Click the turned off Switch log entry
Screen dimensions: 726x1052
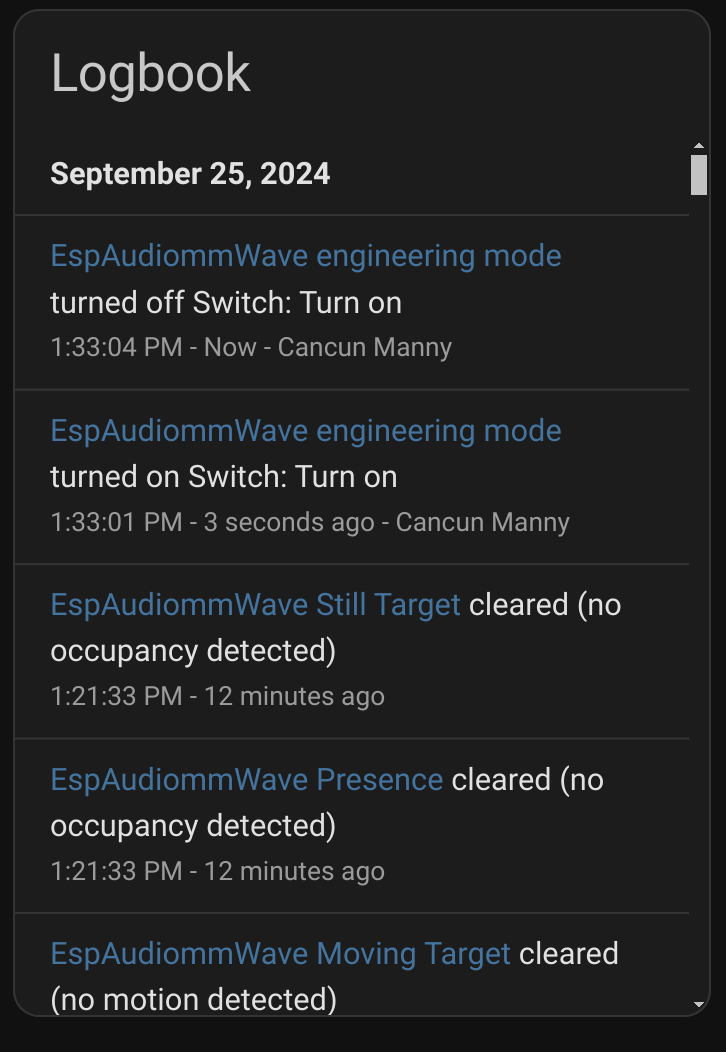coord(227,303)
